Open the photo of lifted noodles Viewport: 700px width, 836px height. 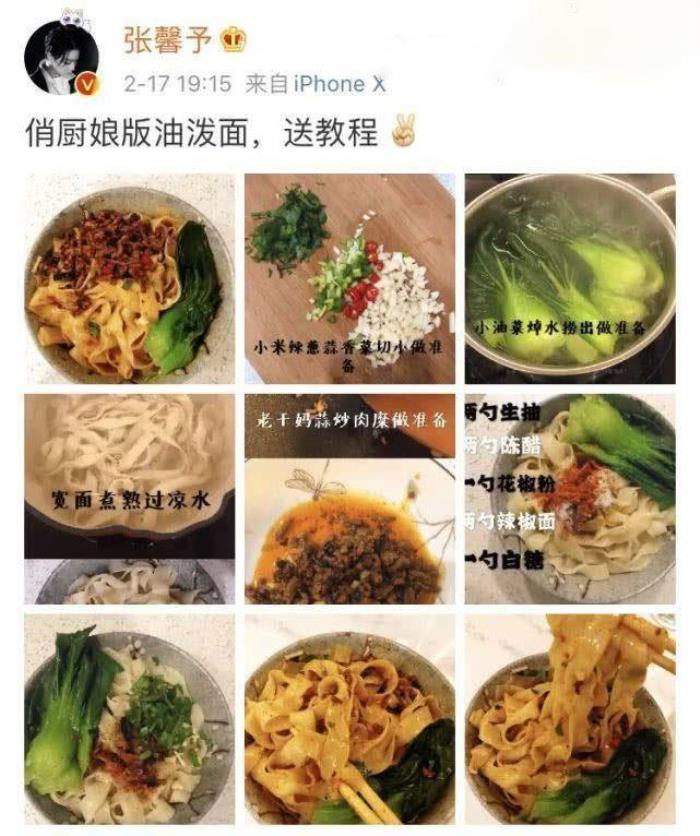[569, 718]
